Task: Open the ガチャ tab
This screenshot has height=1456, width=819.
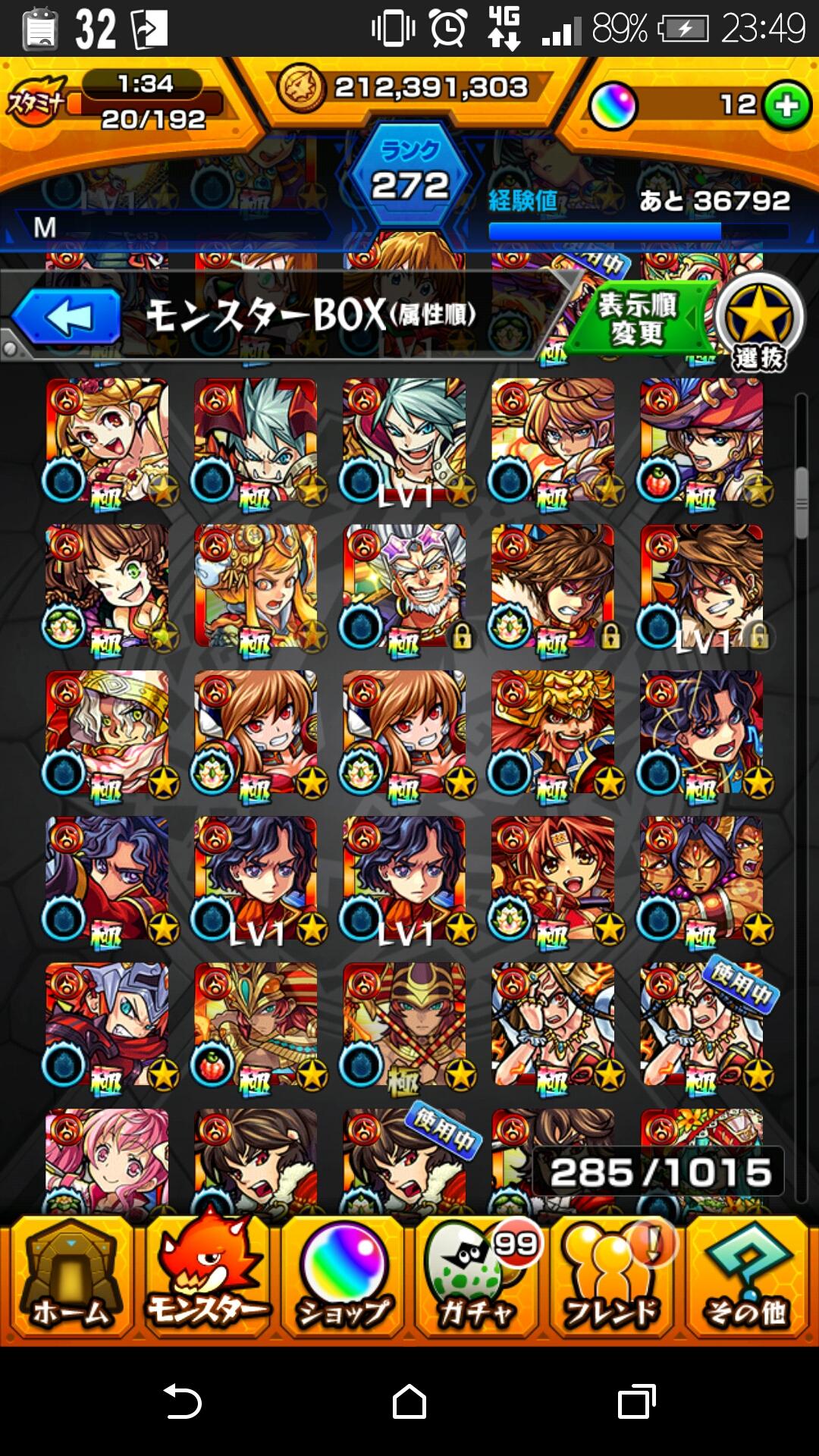Action: tap(478, 1279)
